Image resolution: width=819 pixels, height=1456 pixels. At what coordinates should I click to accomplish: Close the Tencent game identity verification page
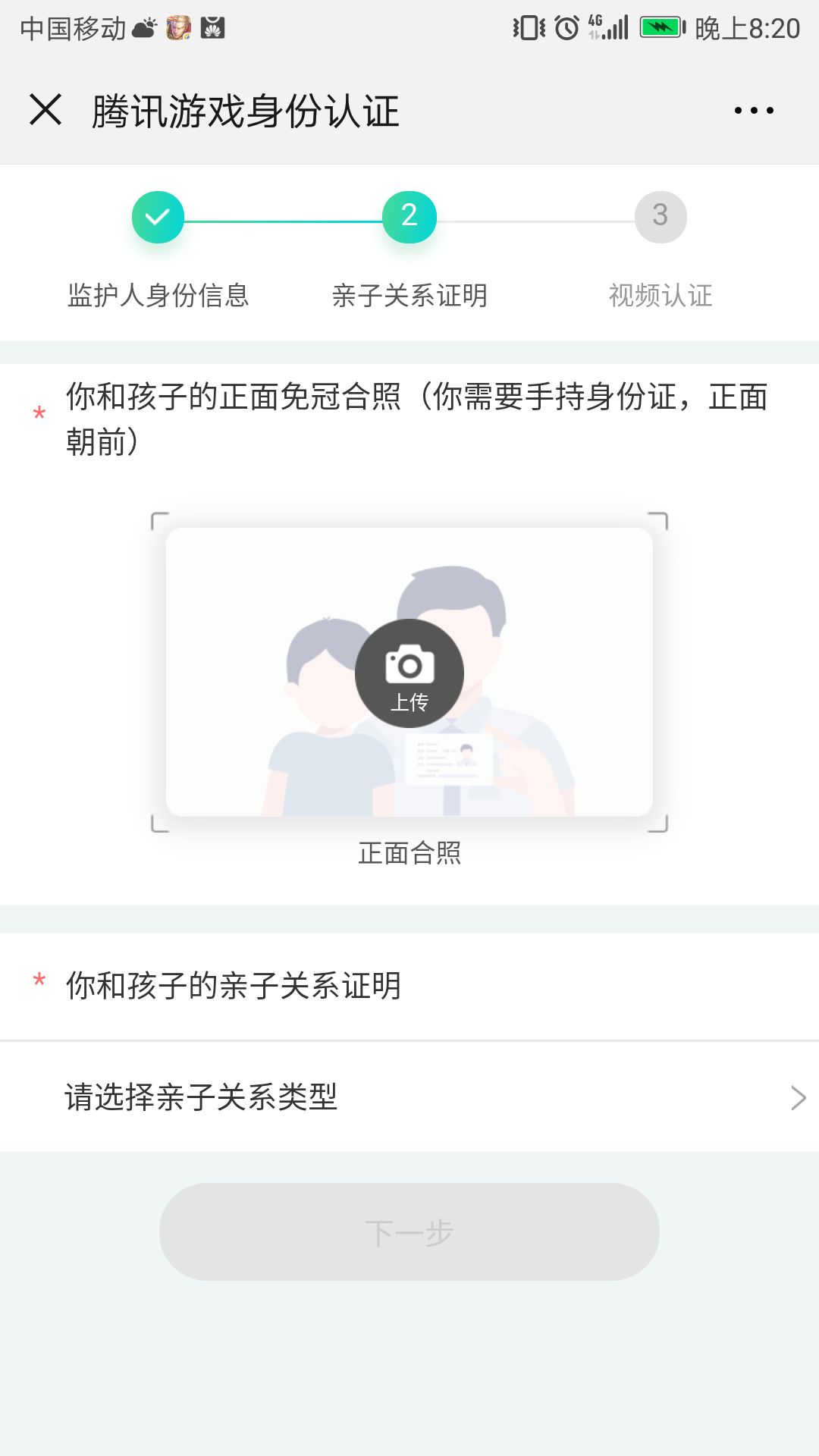click(45, 110)
